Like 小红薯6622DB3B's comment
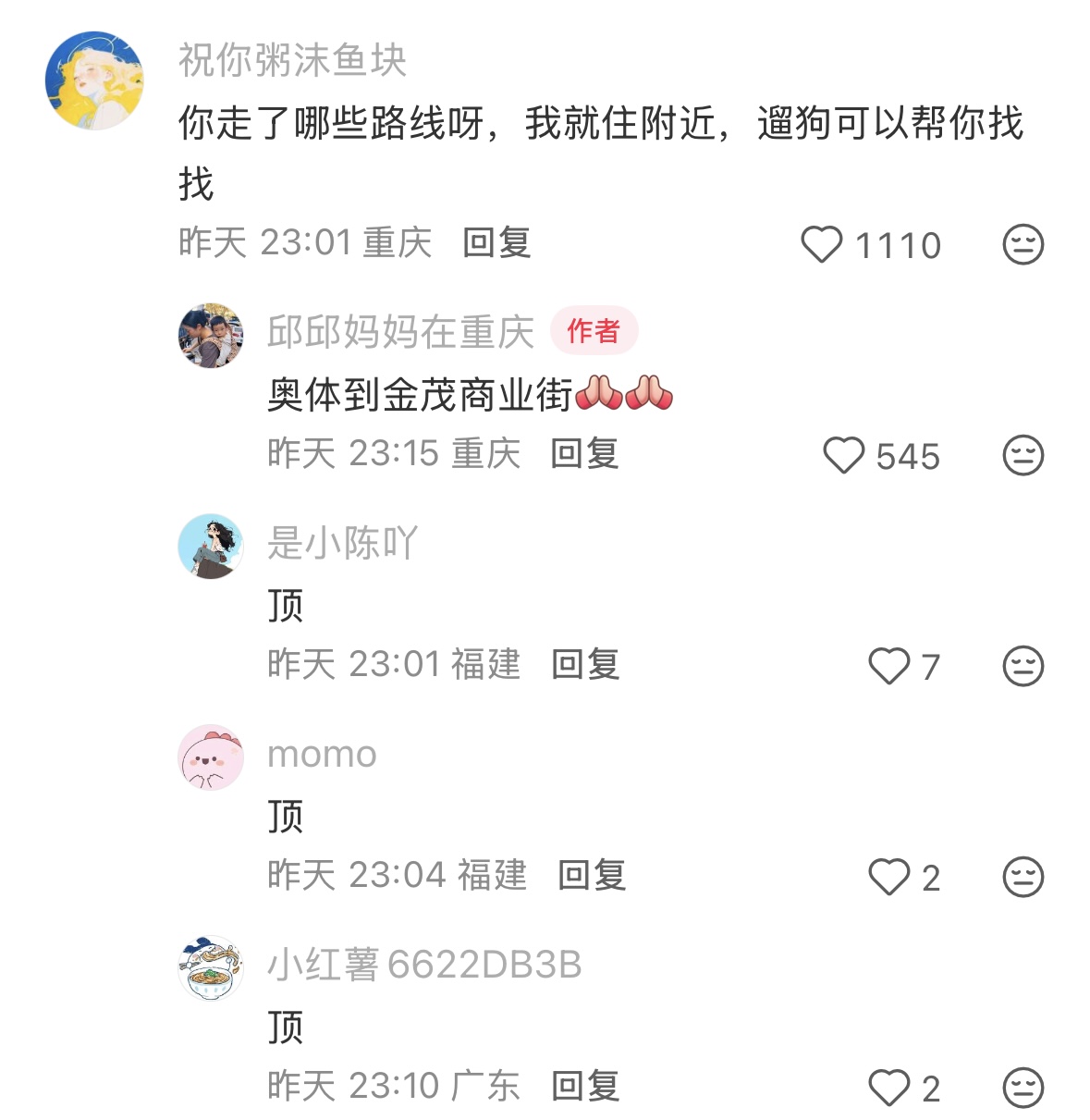Viewport: 1090px width, 1120px height. coord(889,1088)
